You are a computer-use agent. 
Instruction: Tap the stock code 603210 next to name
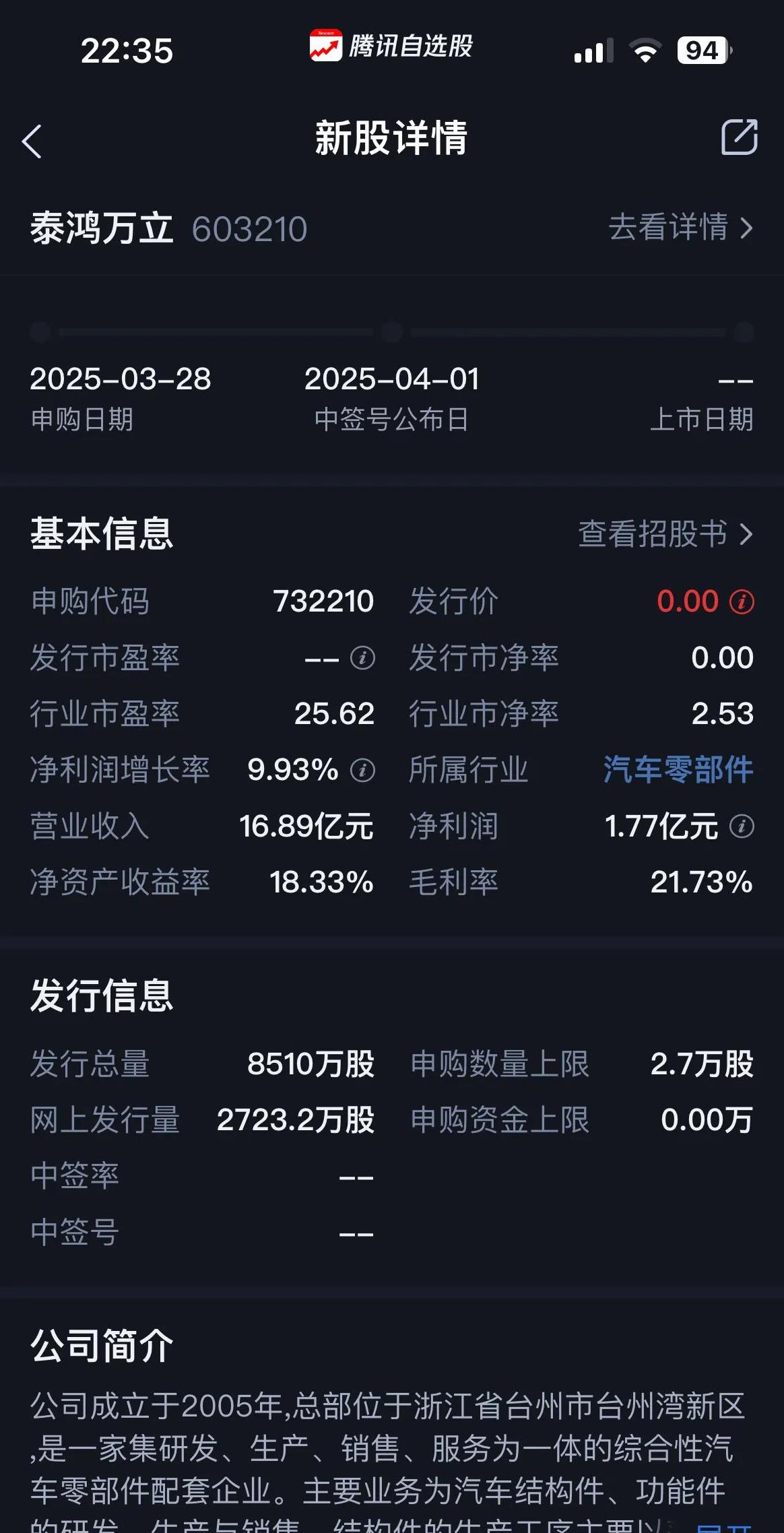click(249, 229)
